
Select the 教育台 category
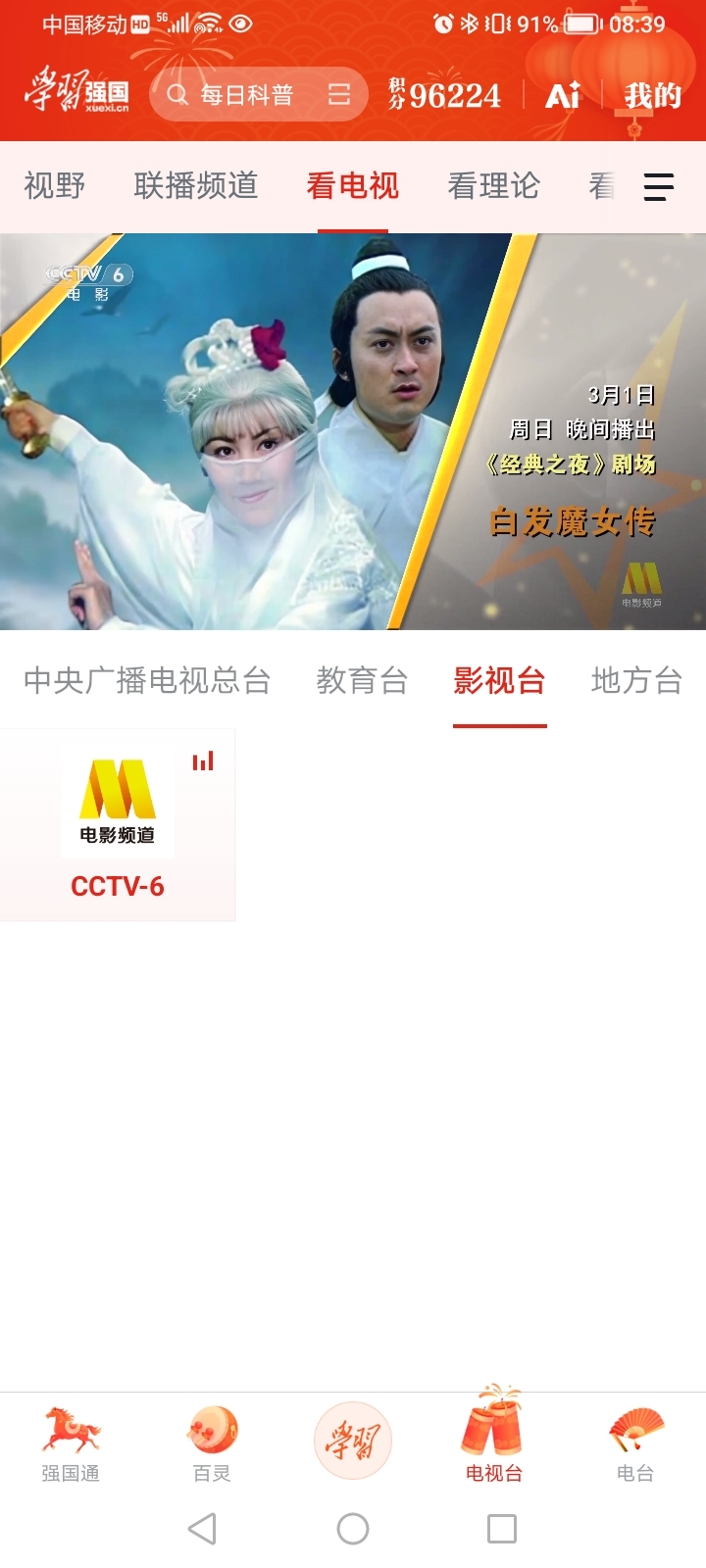tap(362, 680)
